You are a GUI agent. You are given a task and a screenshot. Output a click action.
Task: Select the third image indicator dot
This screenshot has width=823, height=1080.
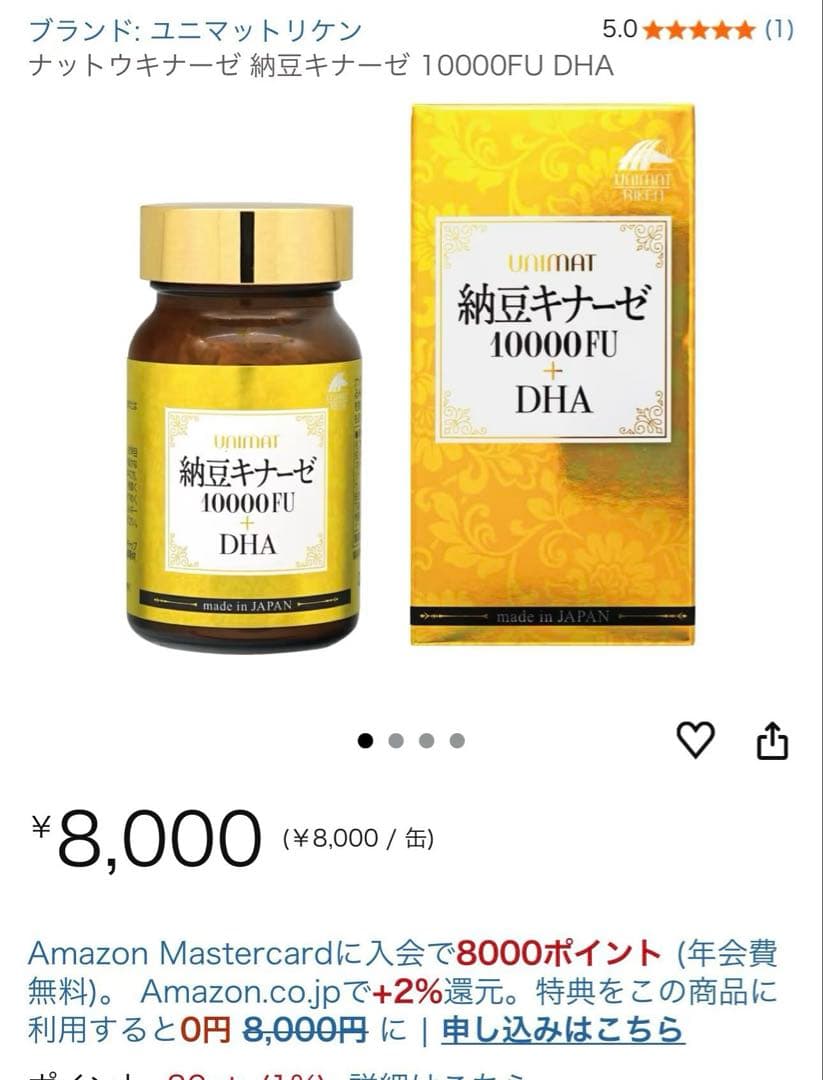point(427,740)
